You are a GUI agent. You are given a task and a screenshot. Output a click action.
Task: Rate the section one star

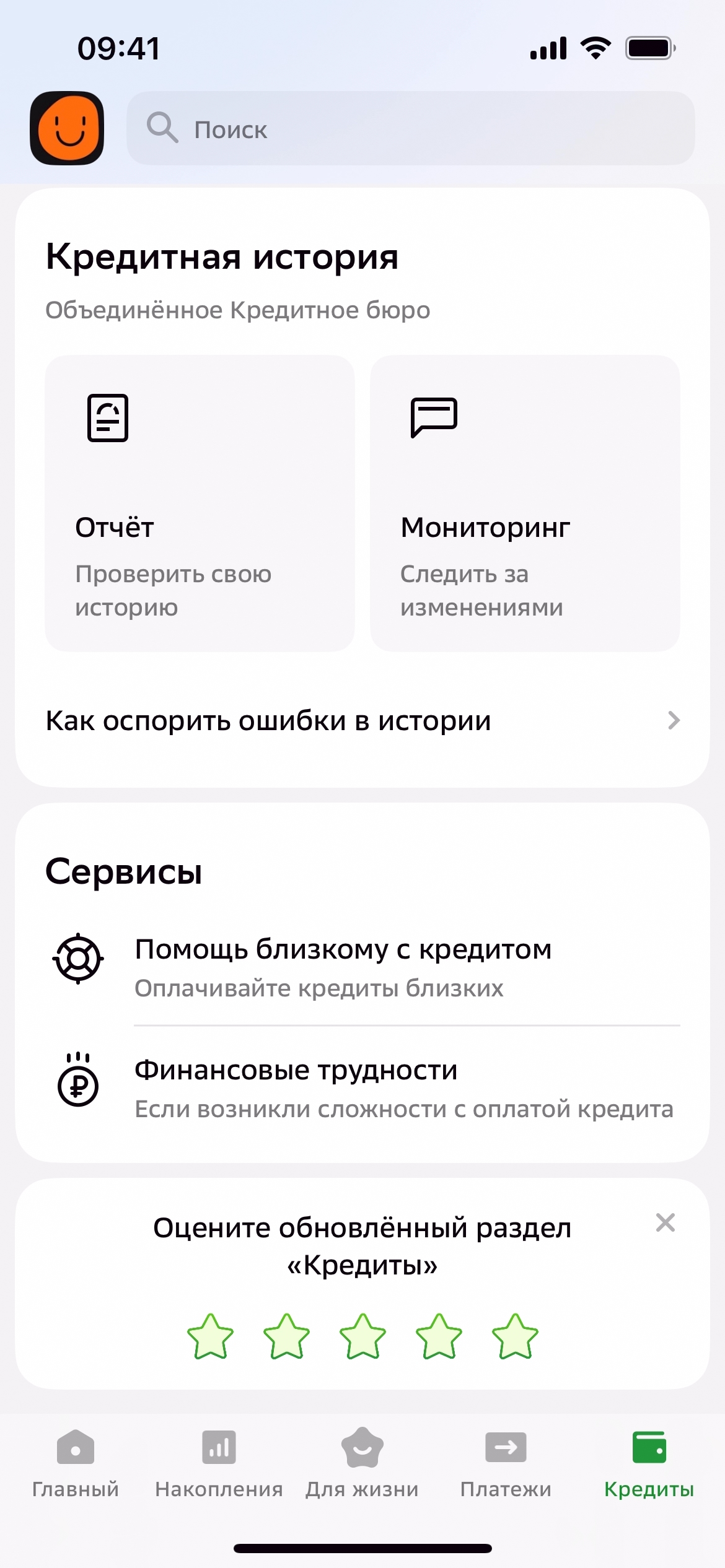(x=211, y=1336)
